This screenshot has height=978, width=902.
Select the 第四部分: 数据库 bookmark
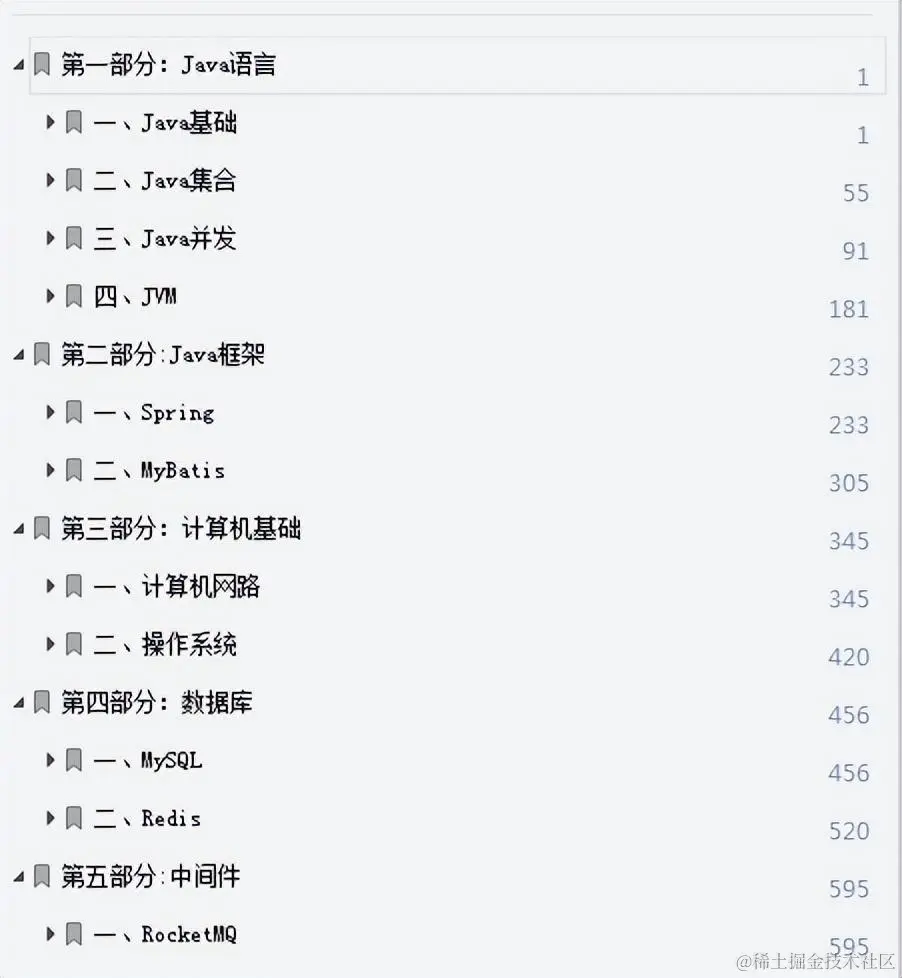tap(156, 702)
